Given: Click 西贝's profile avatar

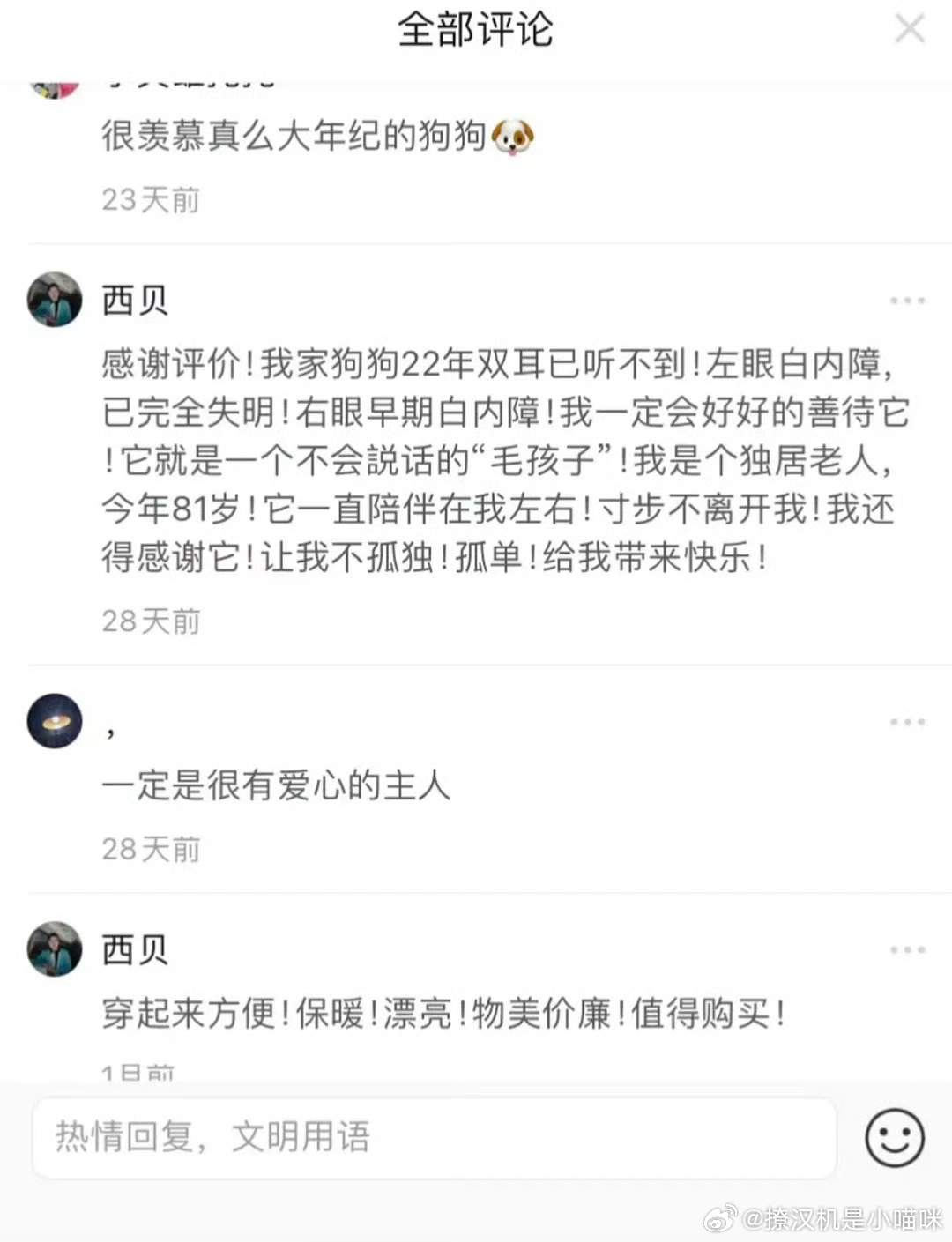Looking at the screenshot, I should click(55, 299).
